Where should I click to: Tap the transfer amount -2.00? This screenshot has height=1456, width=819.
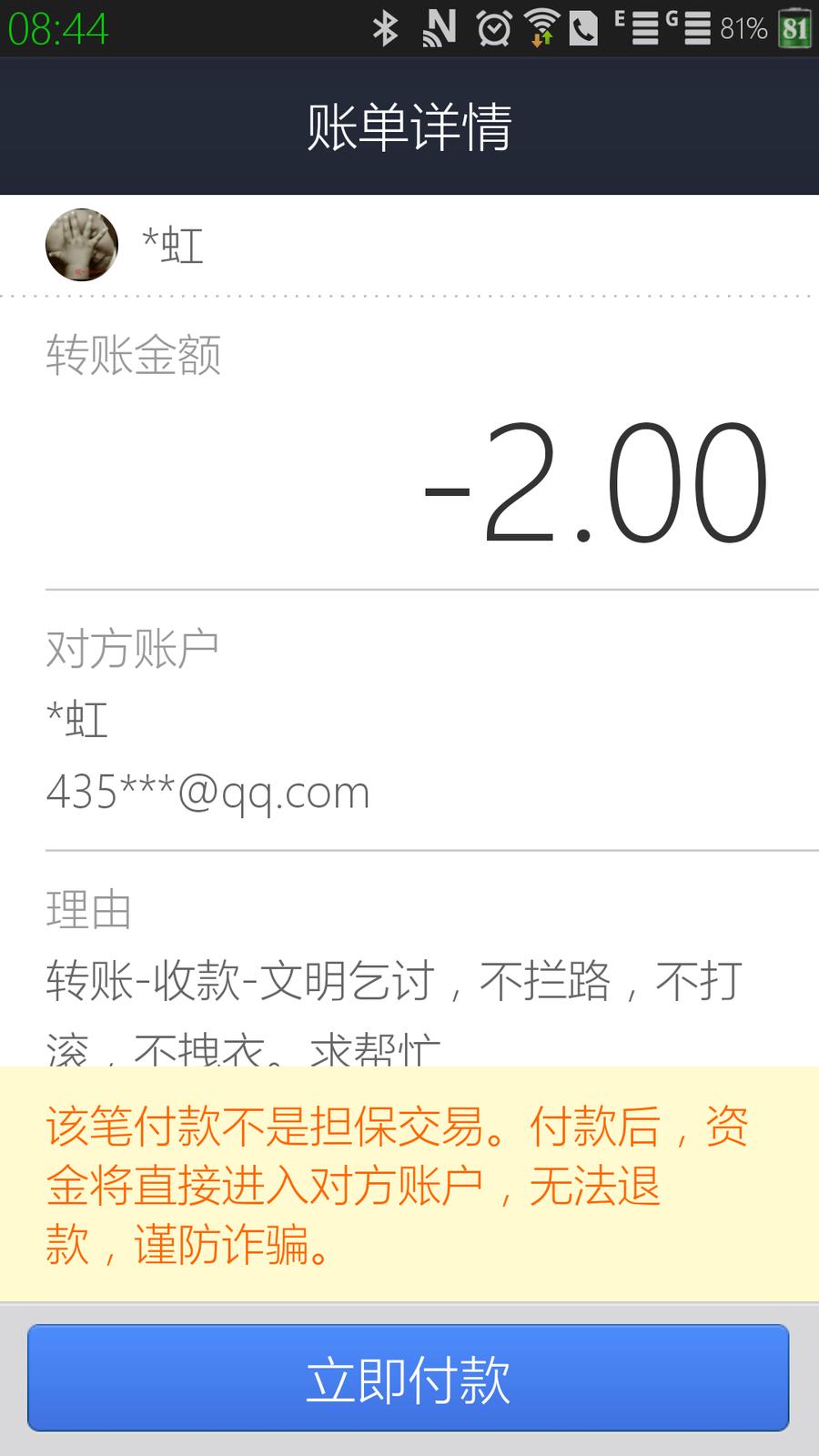[x=591, y=482]
